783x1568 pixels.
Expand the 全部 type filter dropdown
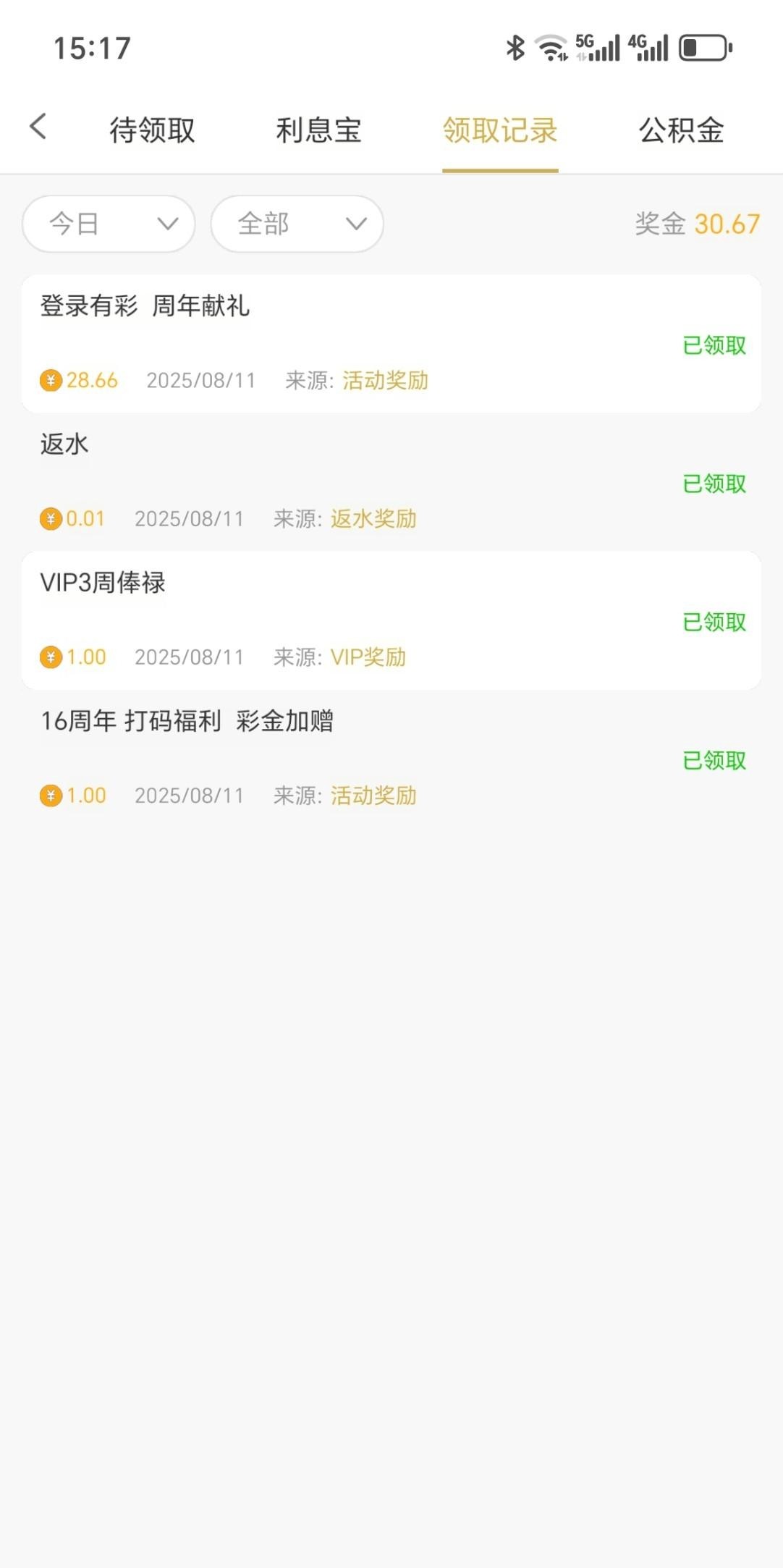tap(297, 224)
